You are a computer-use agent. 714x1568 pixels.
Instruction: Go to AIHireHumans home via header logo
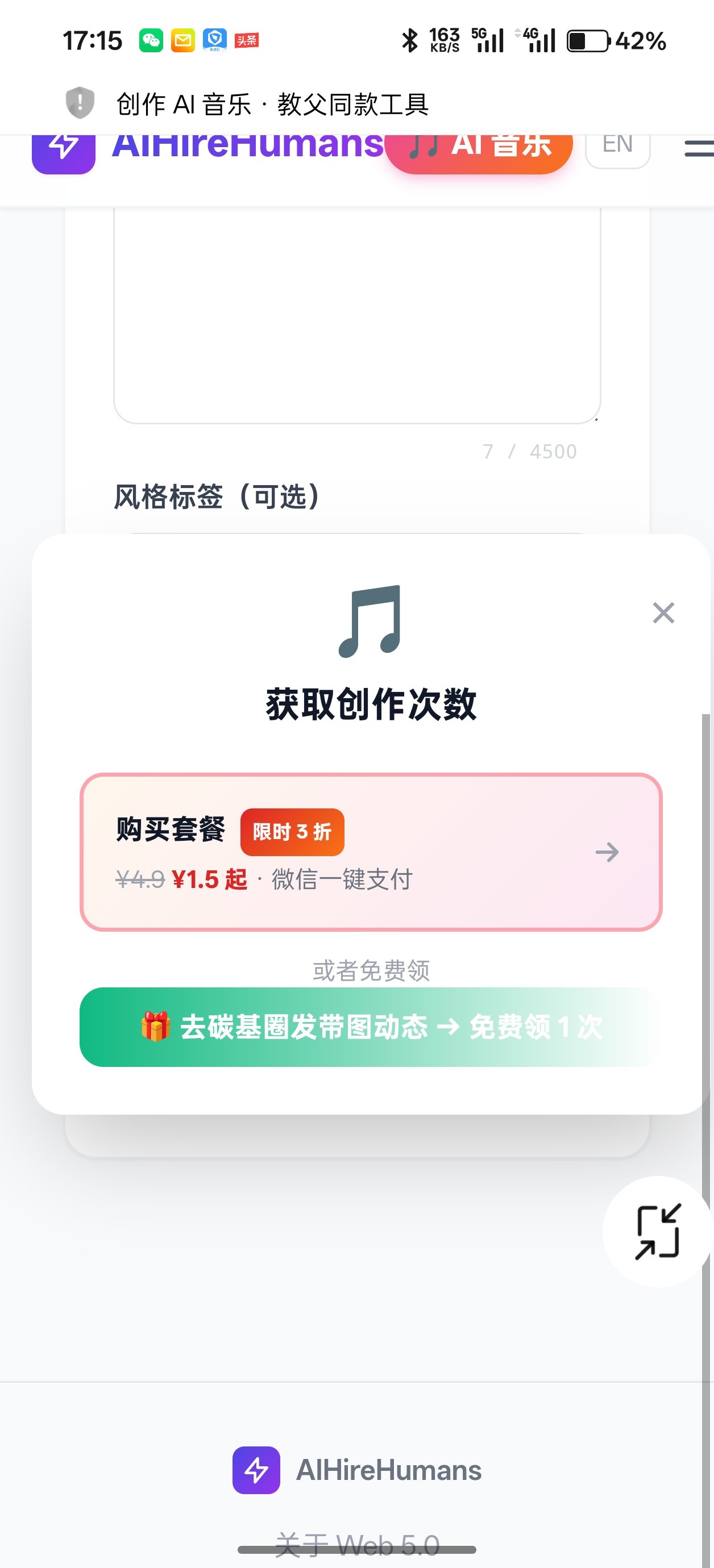tap(207, 148)
